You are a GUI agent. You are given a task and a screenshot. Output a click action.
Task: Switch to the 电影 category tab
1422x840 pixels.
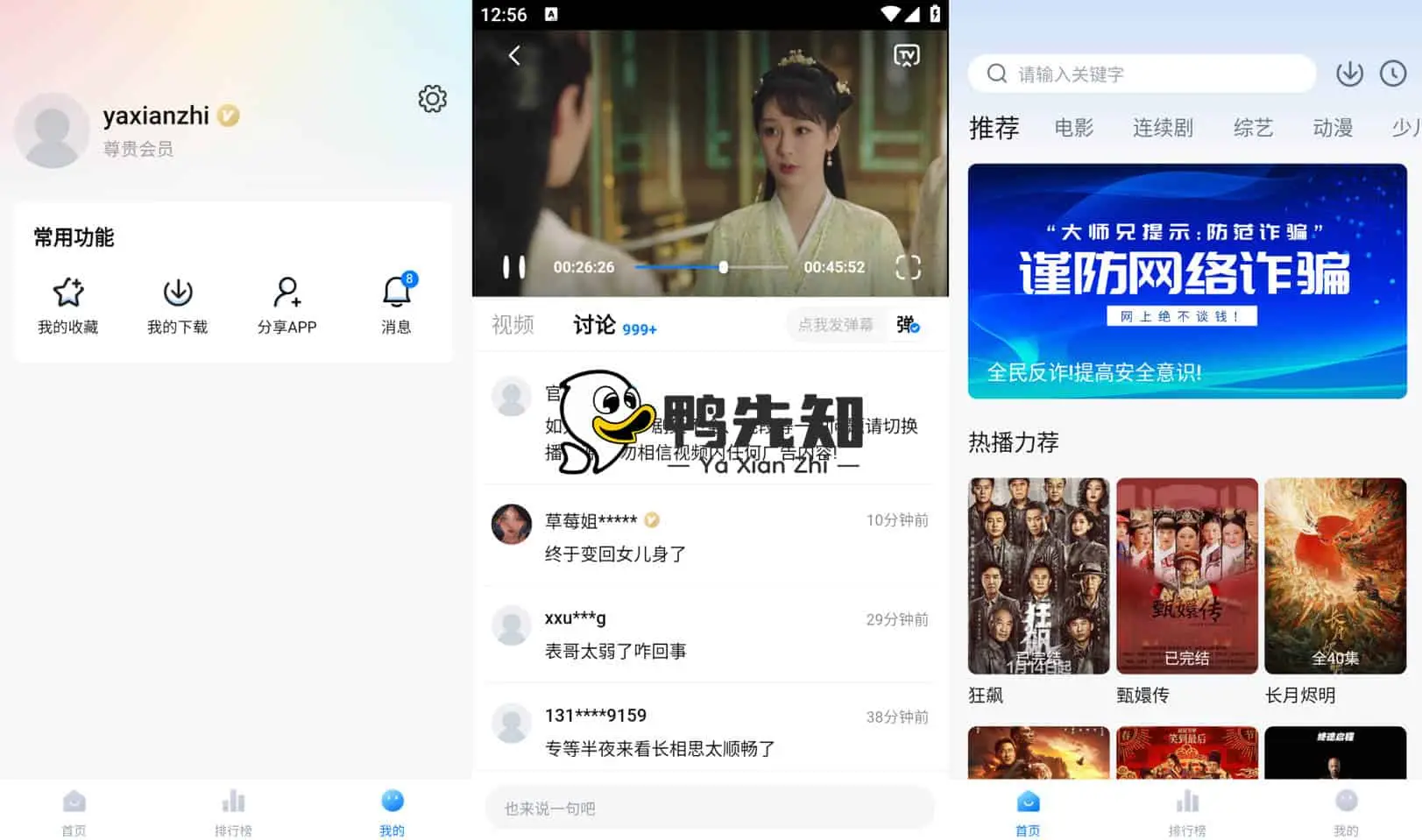point(1073,128)
